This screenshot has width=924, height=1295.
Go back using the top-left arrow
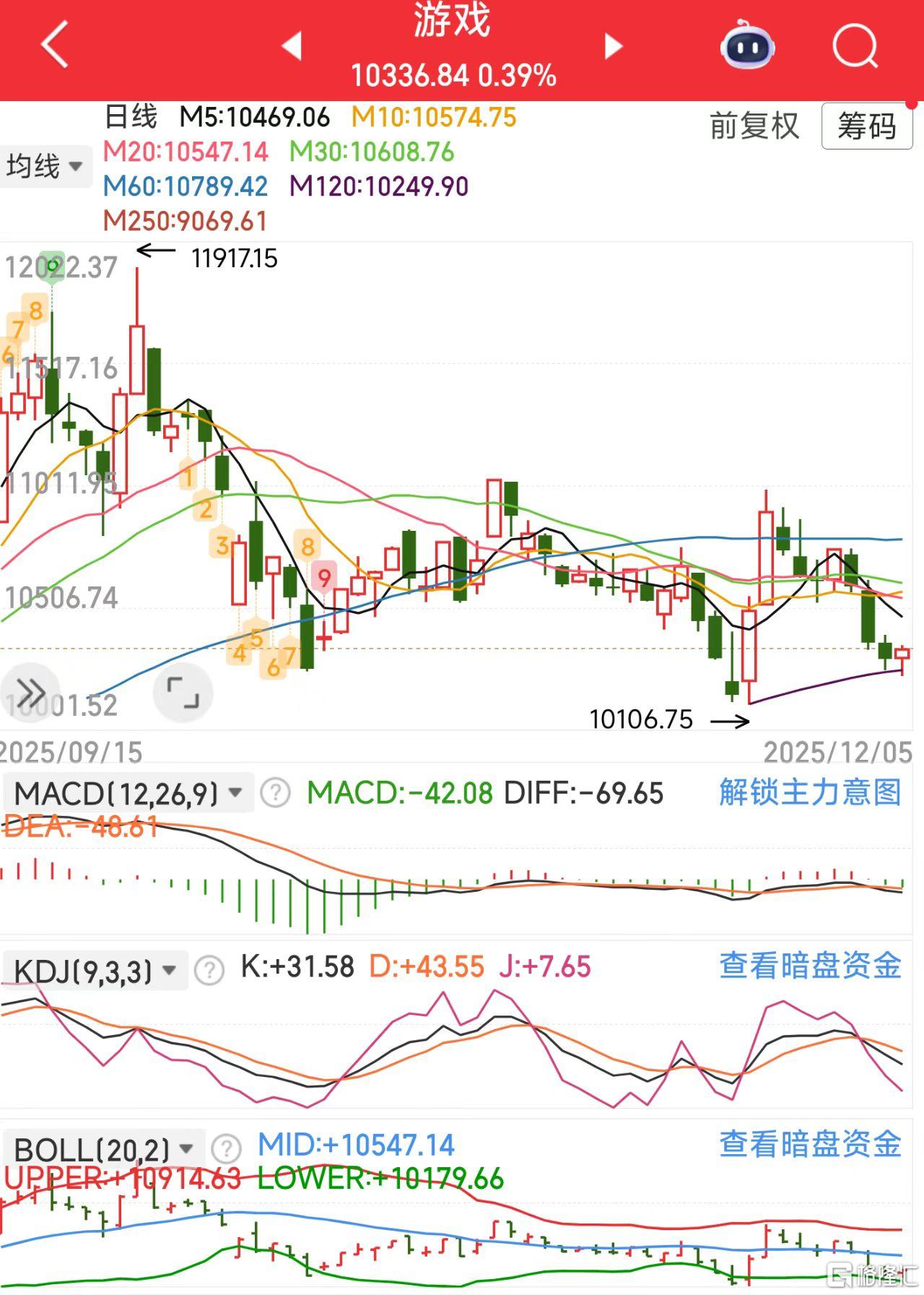pos(55,45)
